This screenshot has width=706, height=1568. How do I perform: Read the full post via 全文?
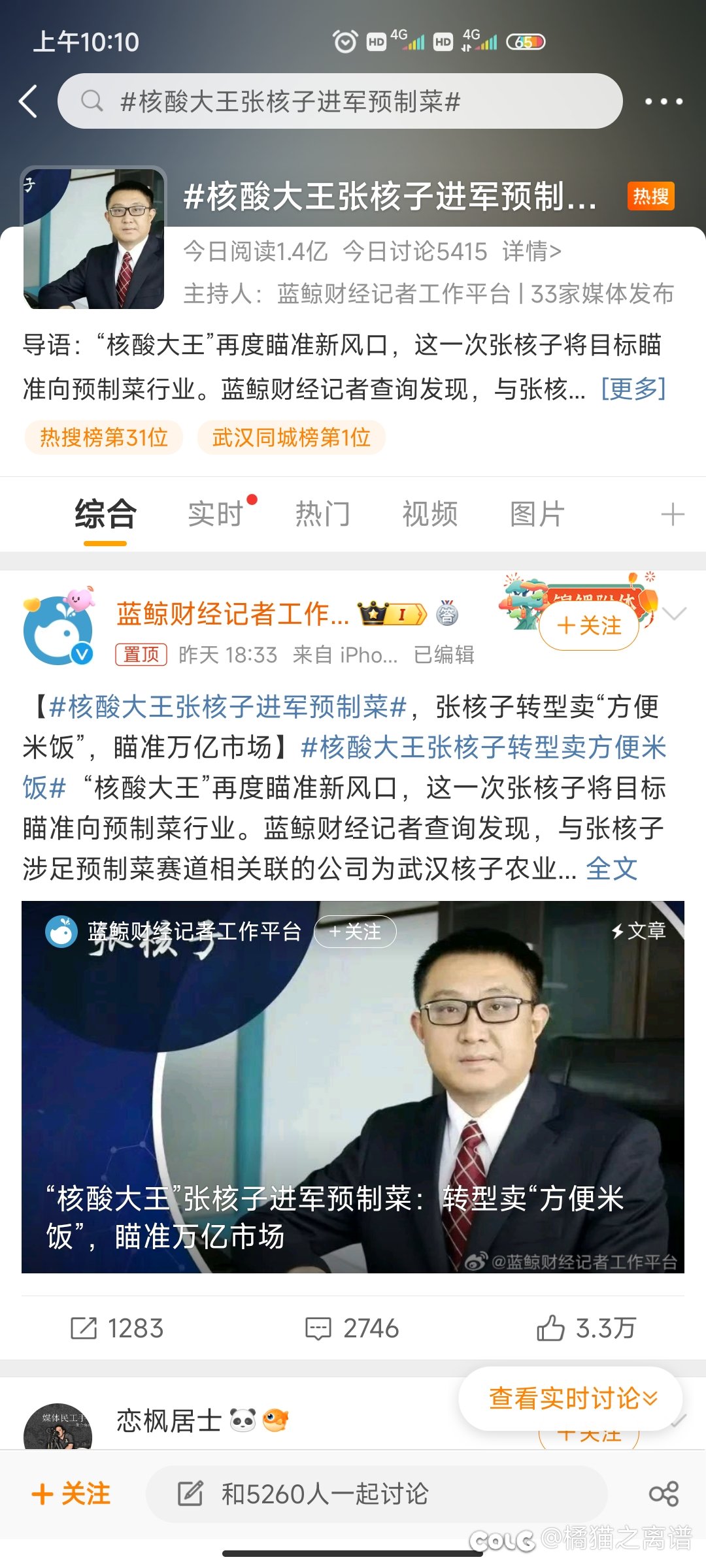[611, 869]
